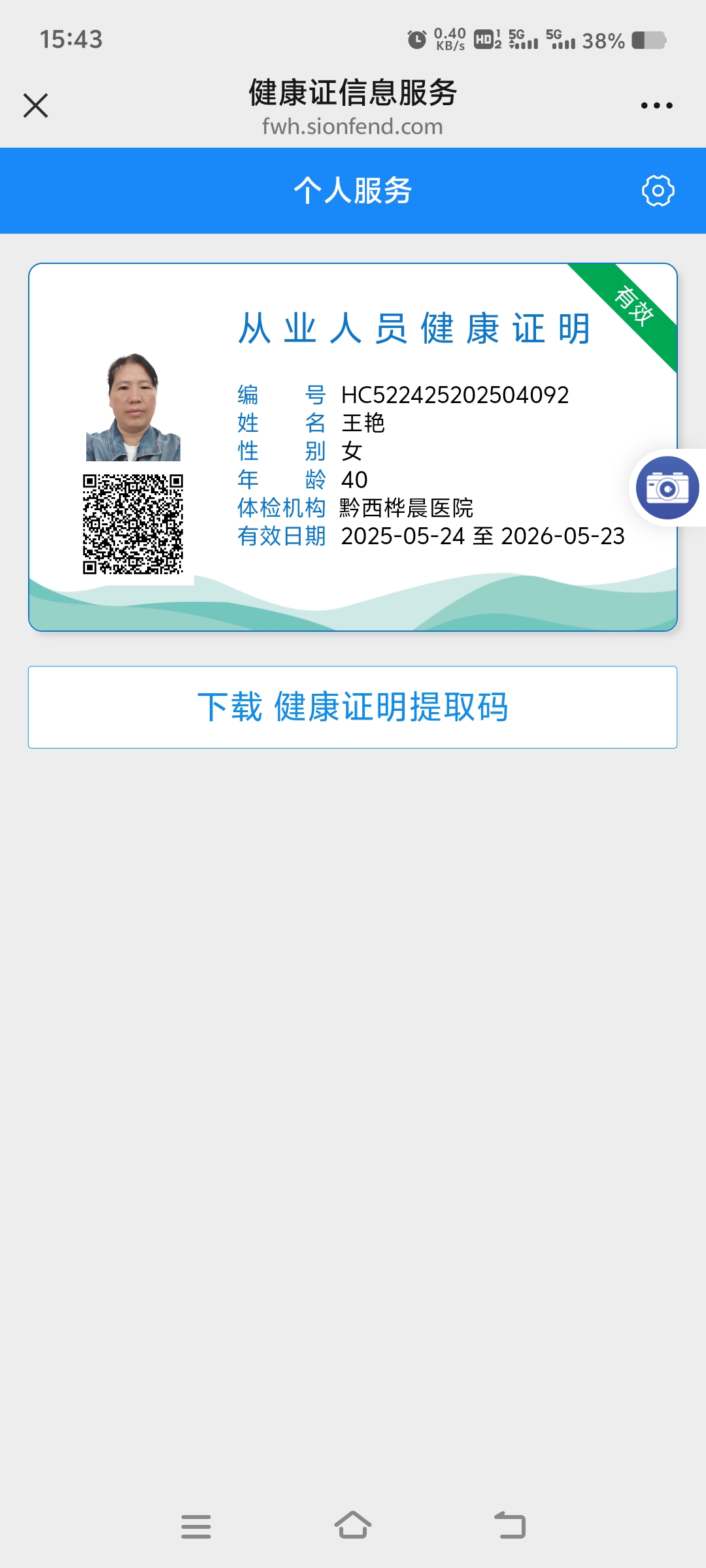The width and height of the screenshot is (706, 1568).
Task: Tap the floating camera button
Action: point(667,488)
